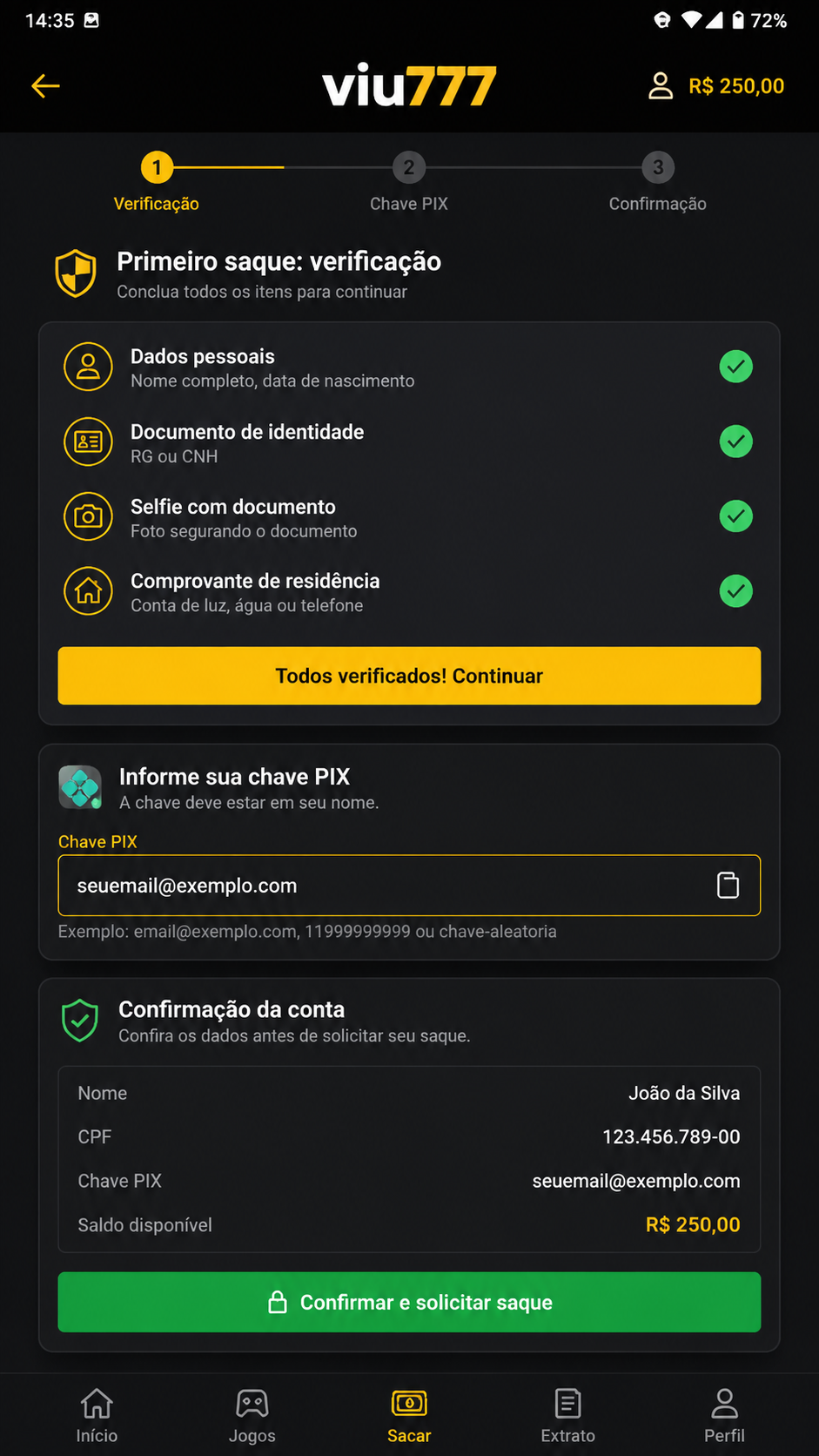Confirm and request the withdrawal
819x1456 pixels.
409,1302
